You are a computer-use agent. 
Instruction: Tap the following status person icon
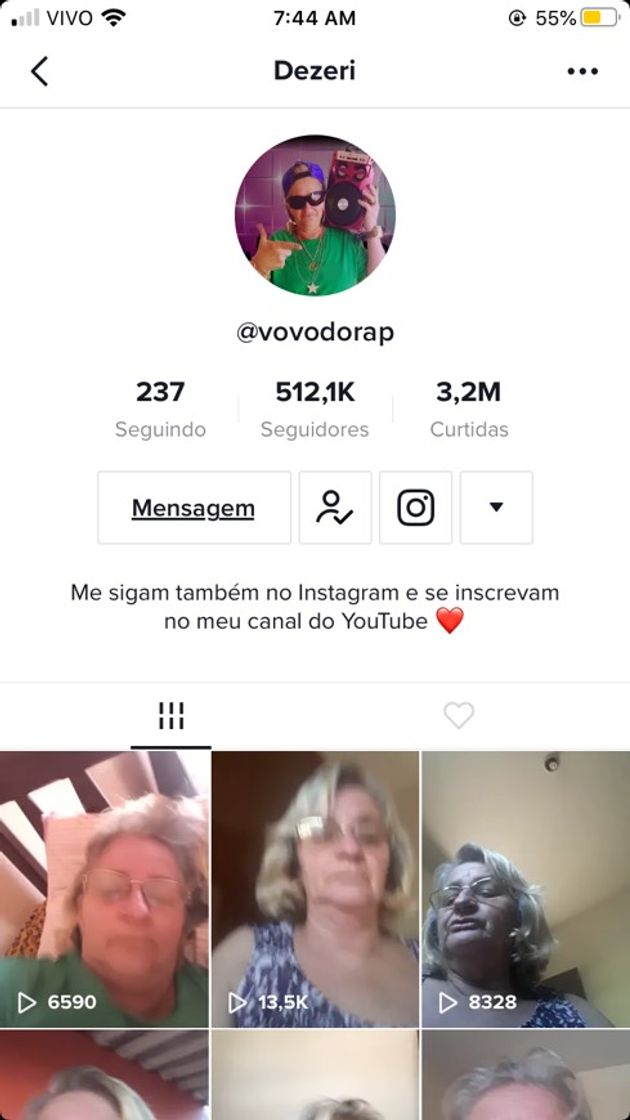point(335,508)
